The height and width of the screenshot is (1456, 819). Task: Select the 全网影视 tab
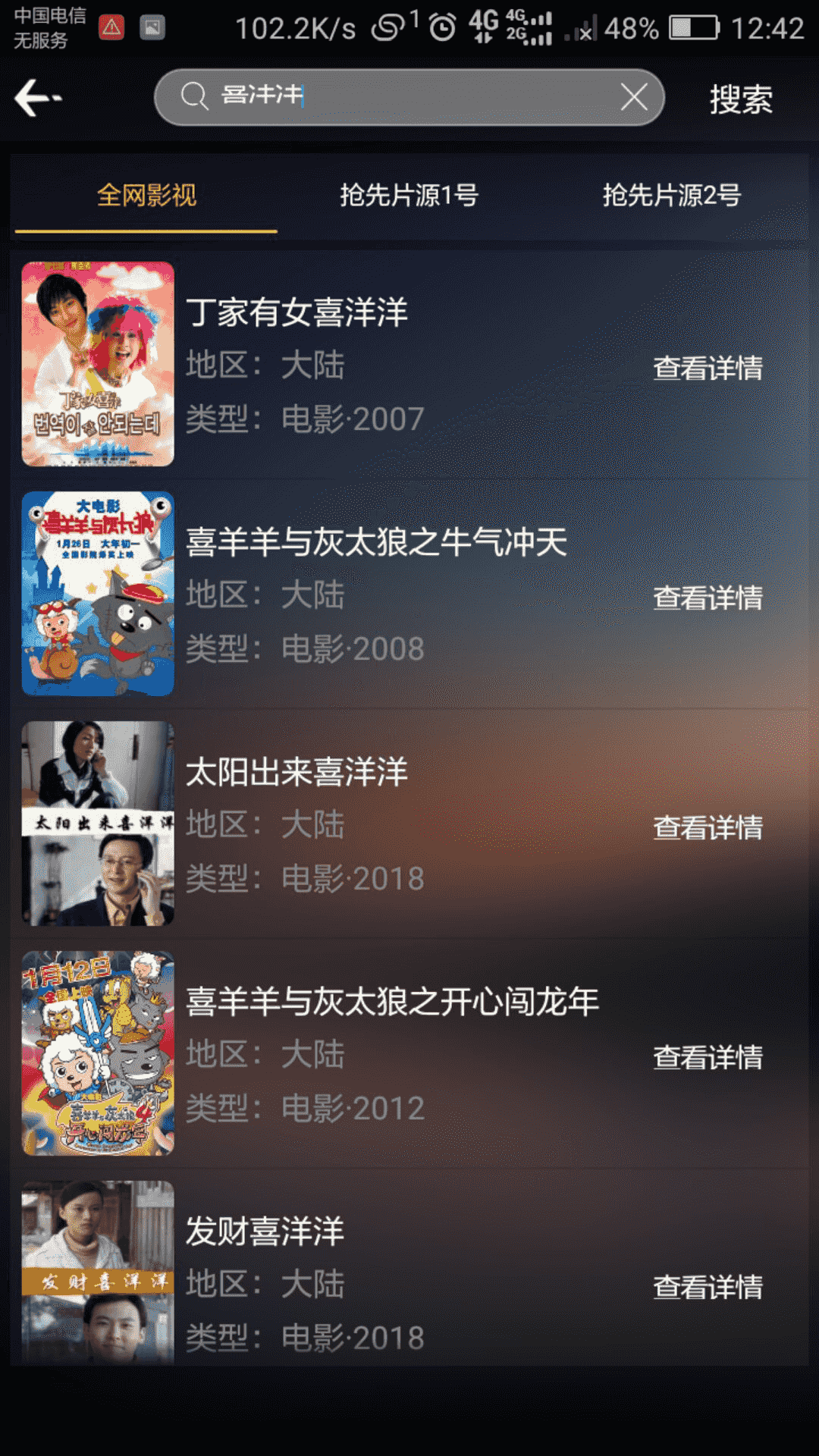click(146, 196)
